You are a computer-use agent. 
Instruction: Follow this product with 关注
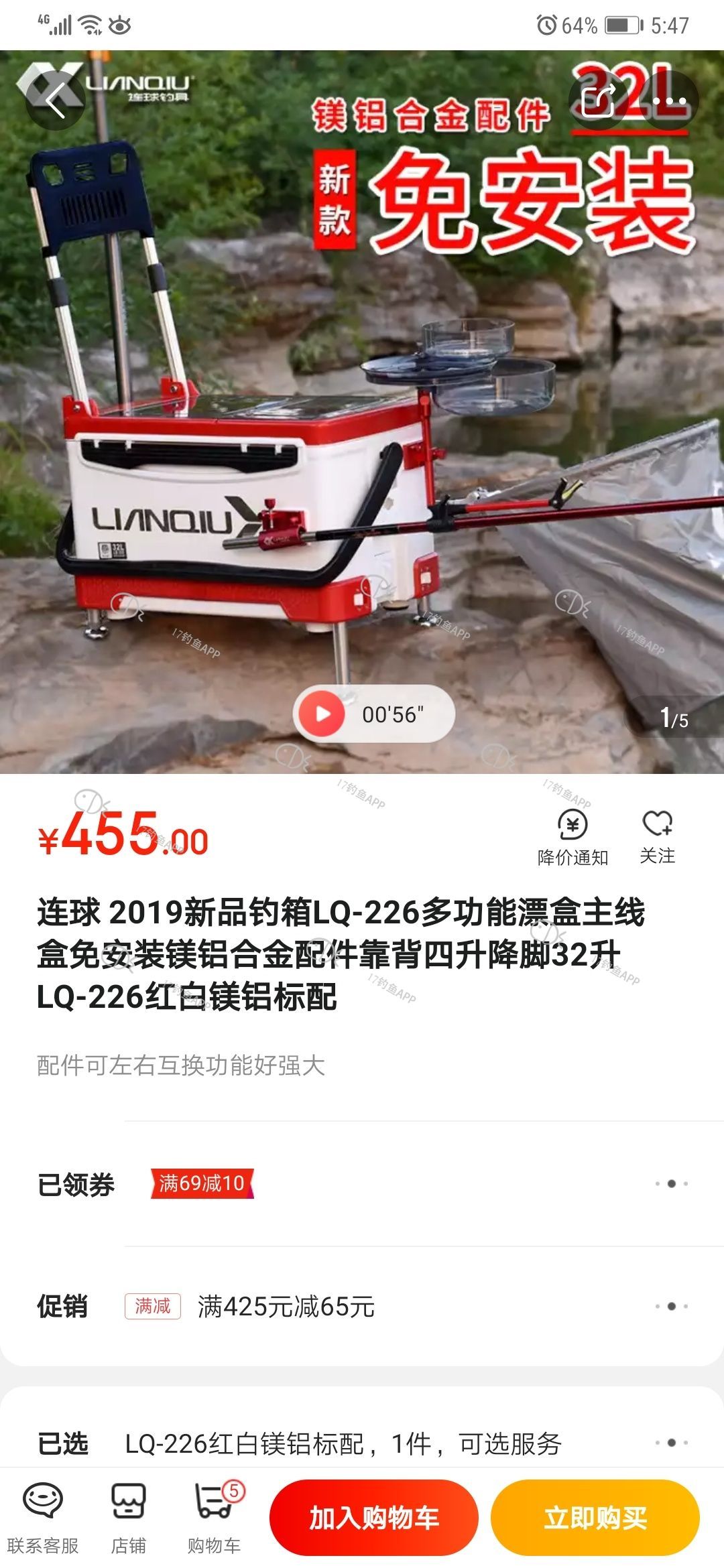657,836
